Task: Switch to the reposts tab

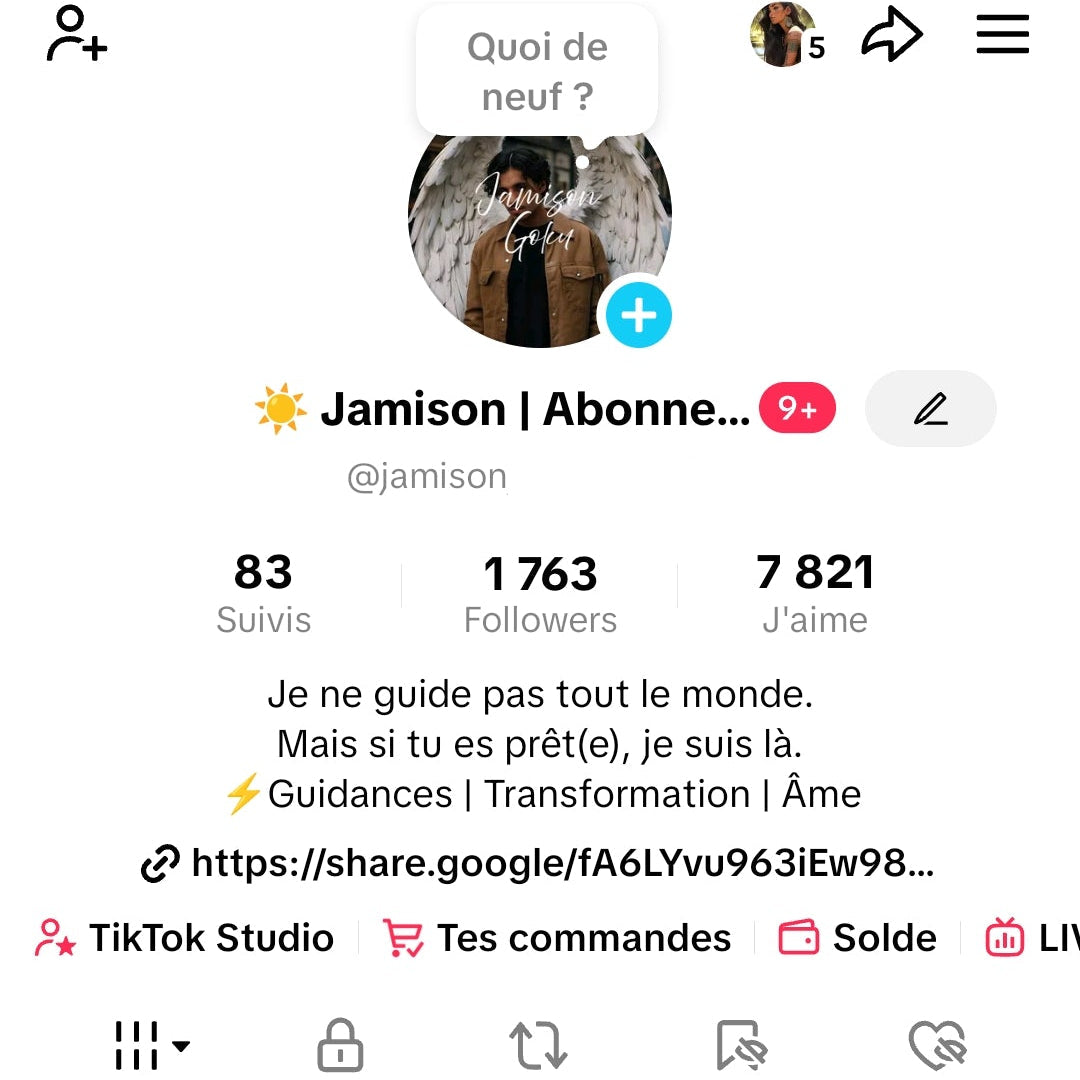Action: [539, 1046]
